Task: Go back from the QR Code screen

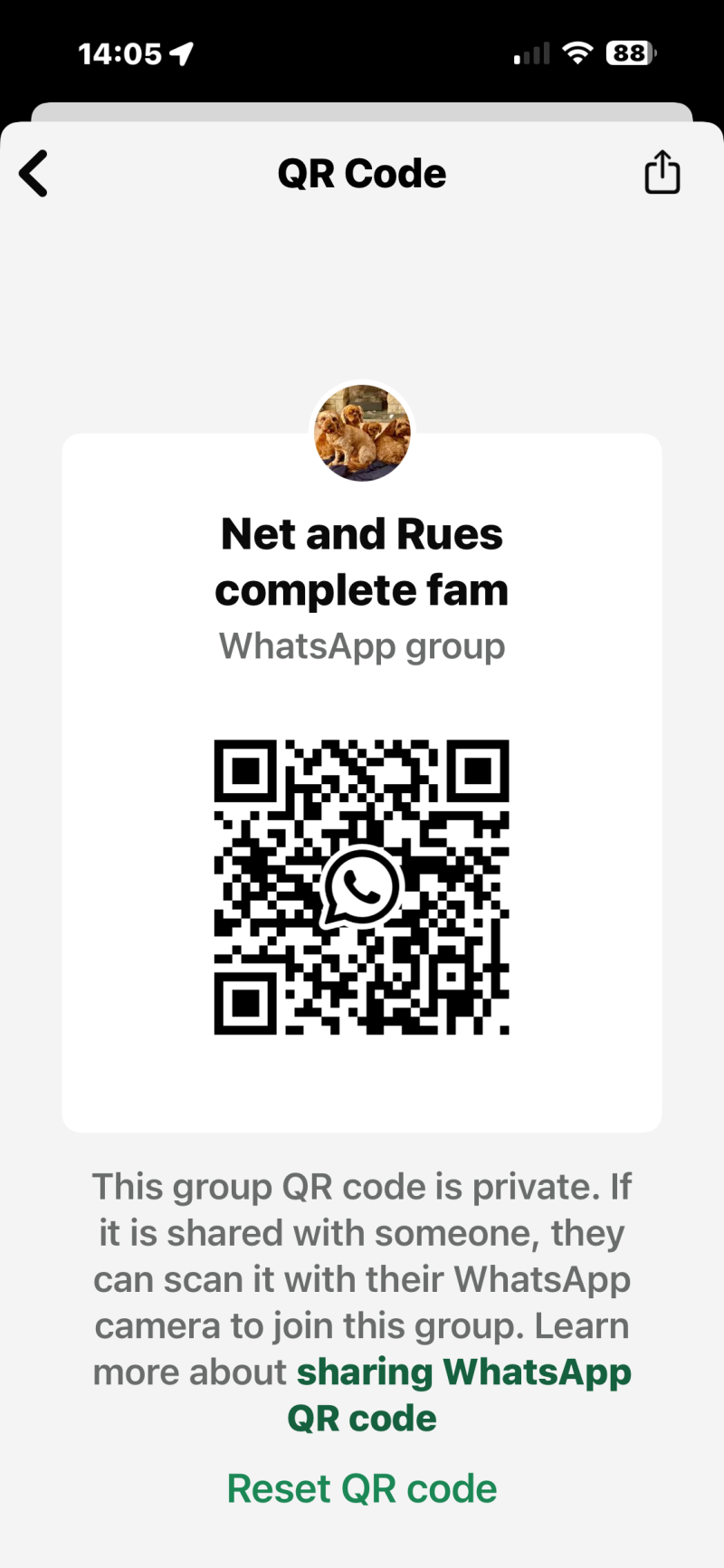Action: [34, 173]
